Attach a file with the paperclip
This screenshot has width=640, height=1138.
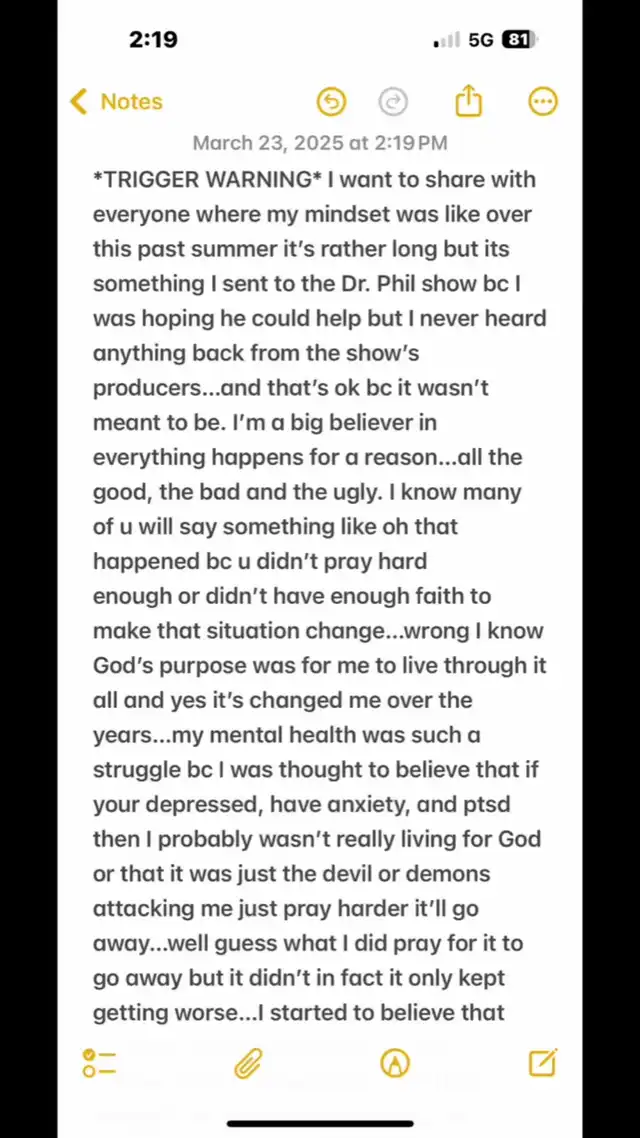[247, 1064]
